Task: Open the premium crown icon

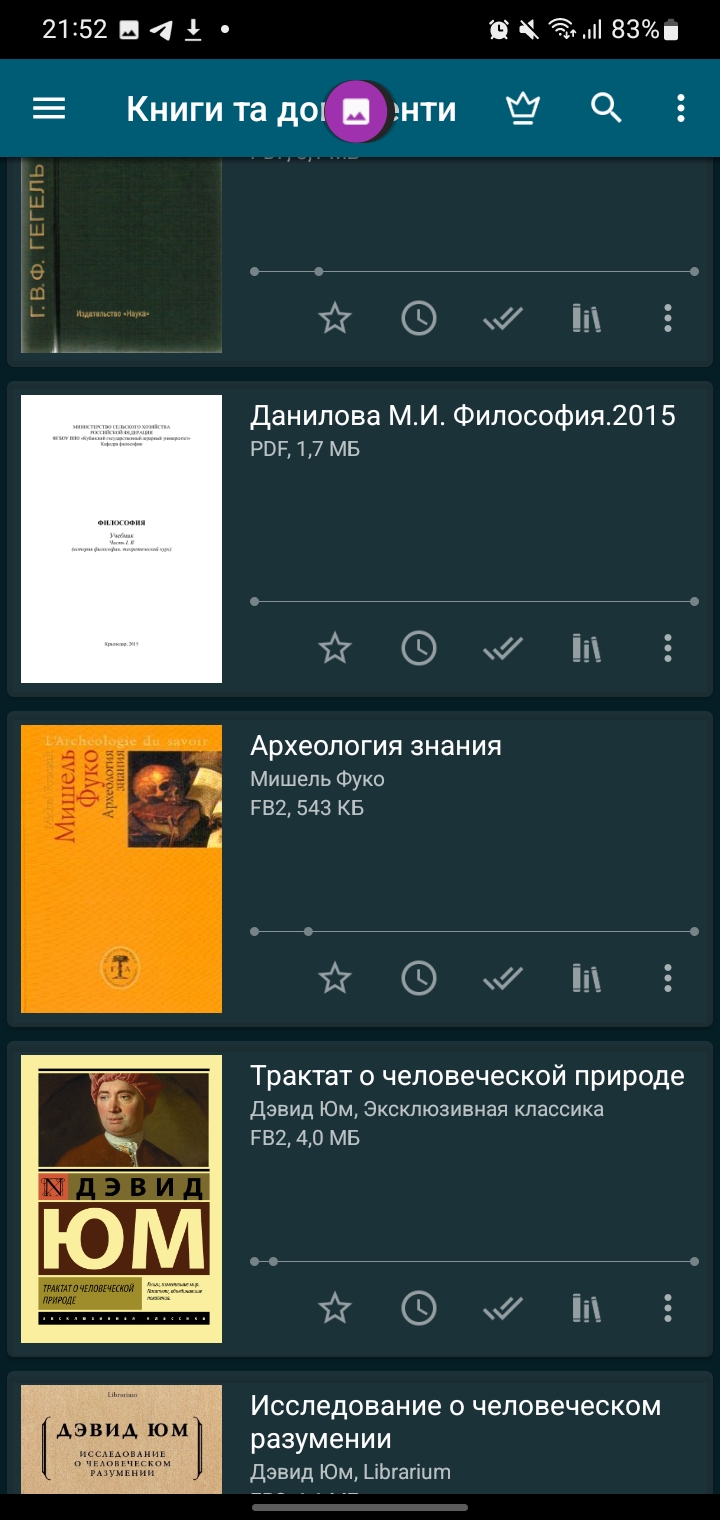Action: (x=522, y=108)
